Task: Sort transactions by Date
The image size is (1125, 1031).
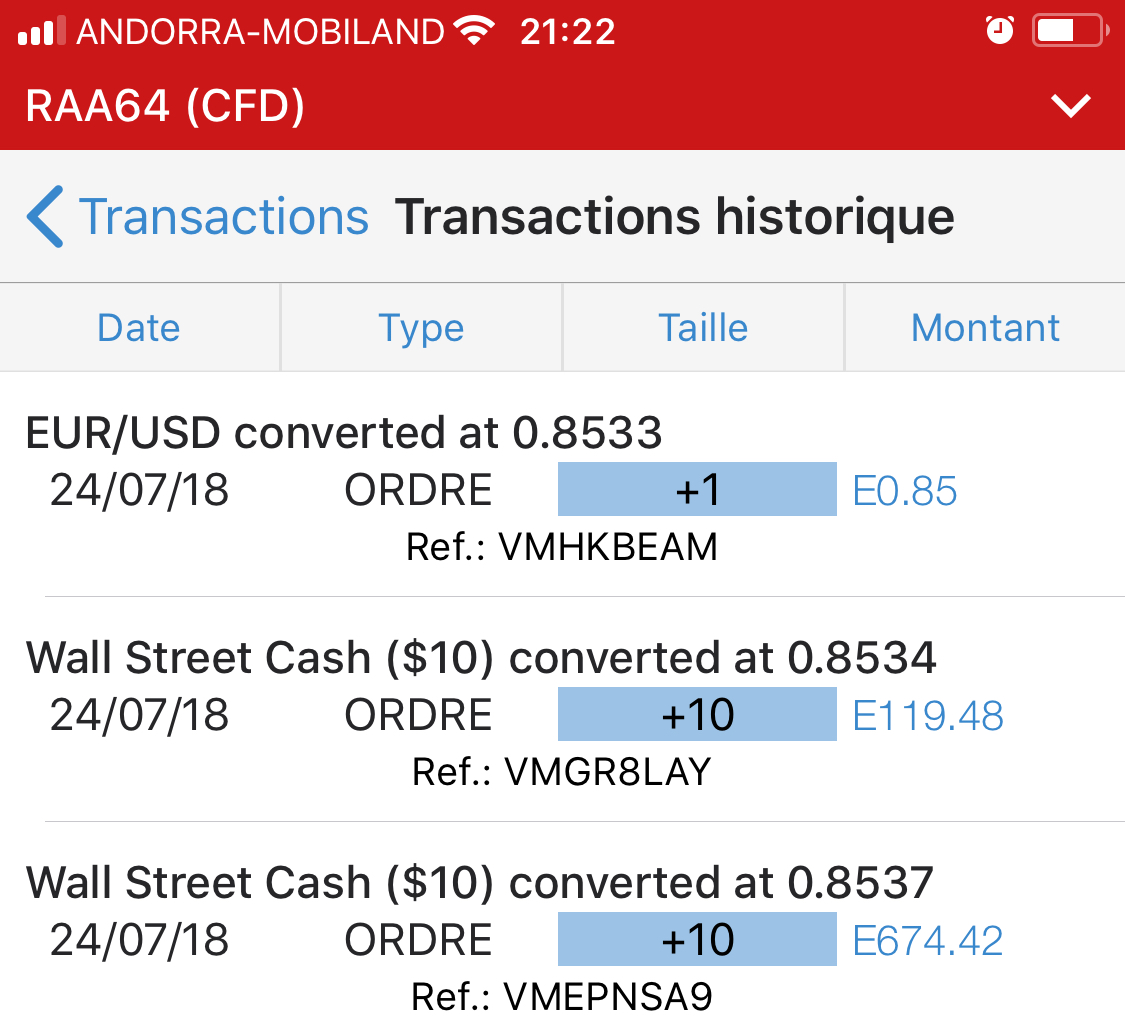Action: click(x=139, y=328)
